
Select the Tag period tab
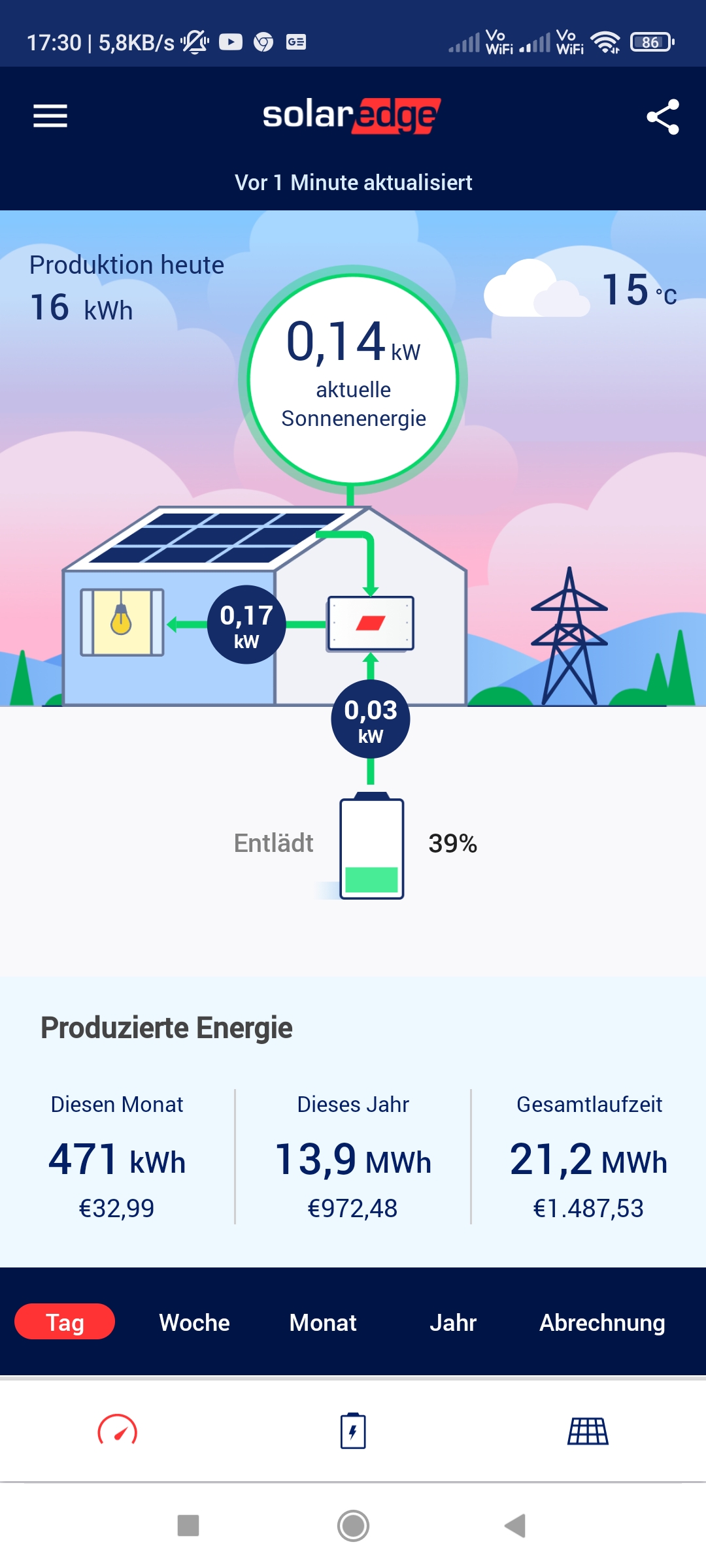point(65,1322)
